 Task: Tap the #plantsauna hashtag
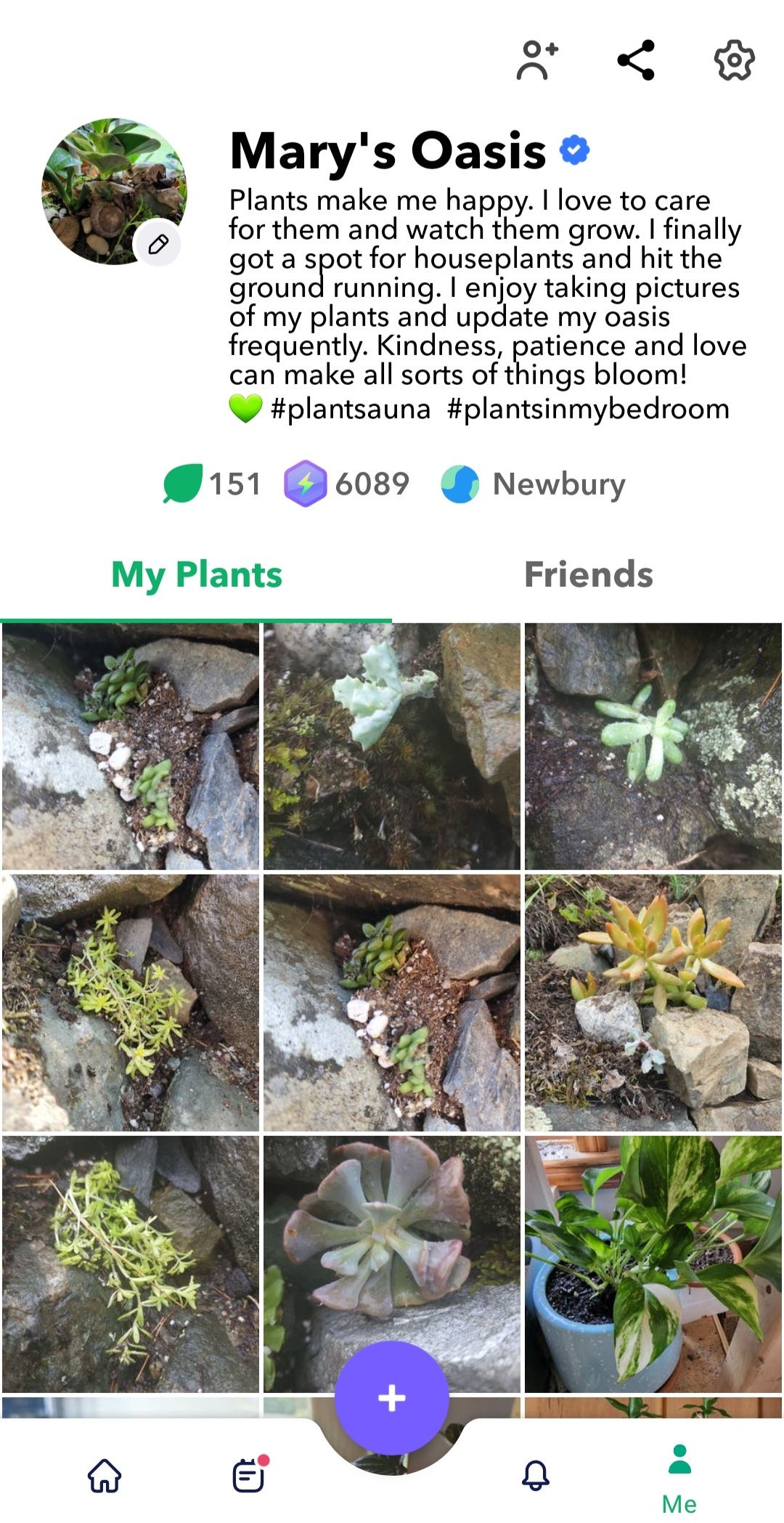[x=350, y=409]
